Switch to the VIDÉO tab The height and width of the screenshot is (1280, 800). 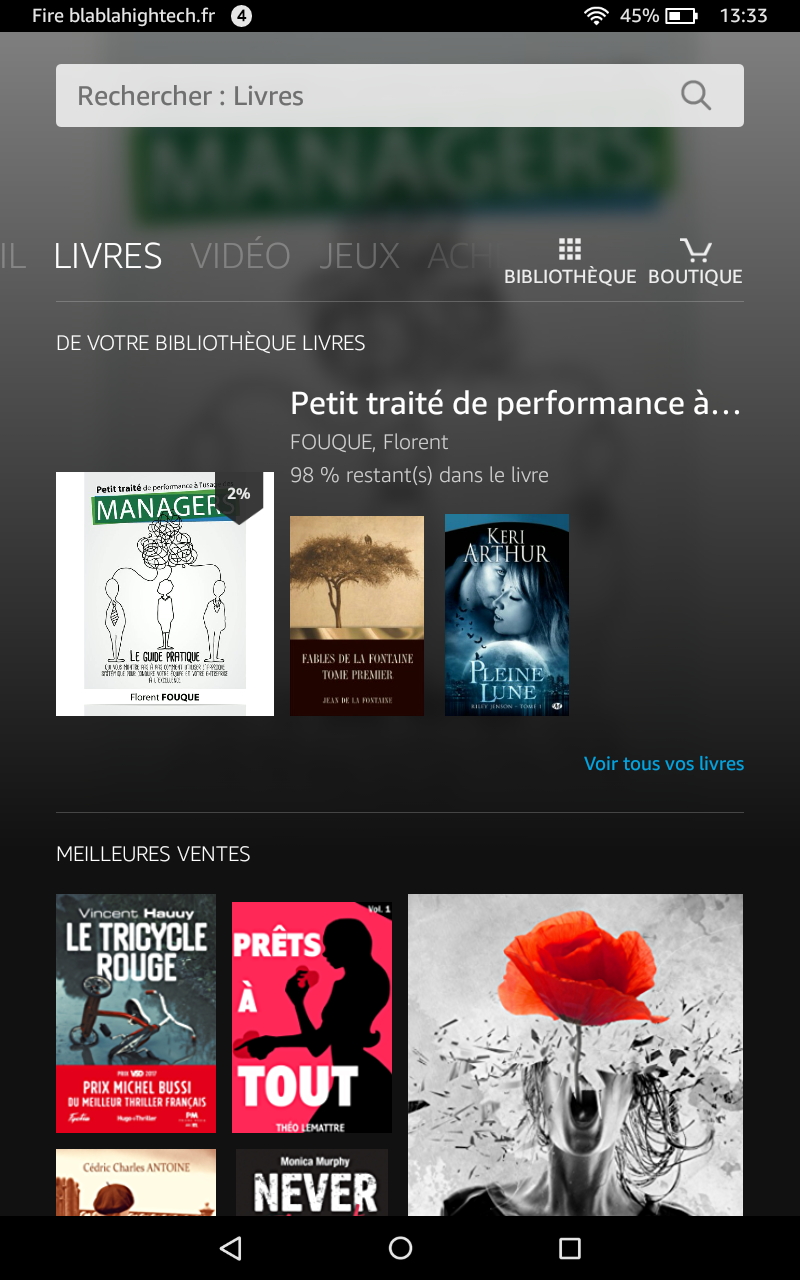click(240, 256)
